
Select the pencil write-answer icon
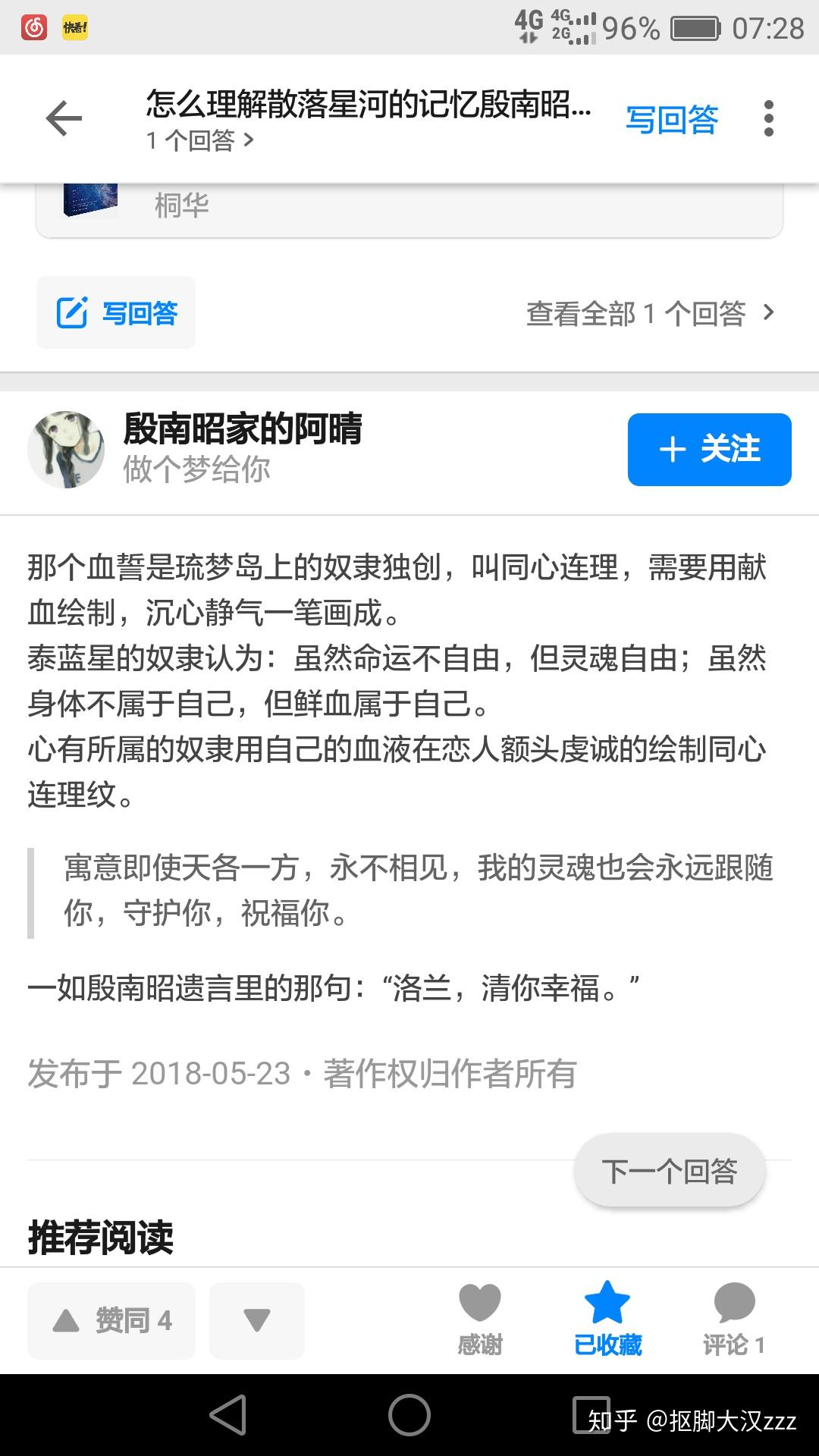[x=73, y=311]
